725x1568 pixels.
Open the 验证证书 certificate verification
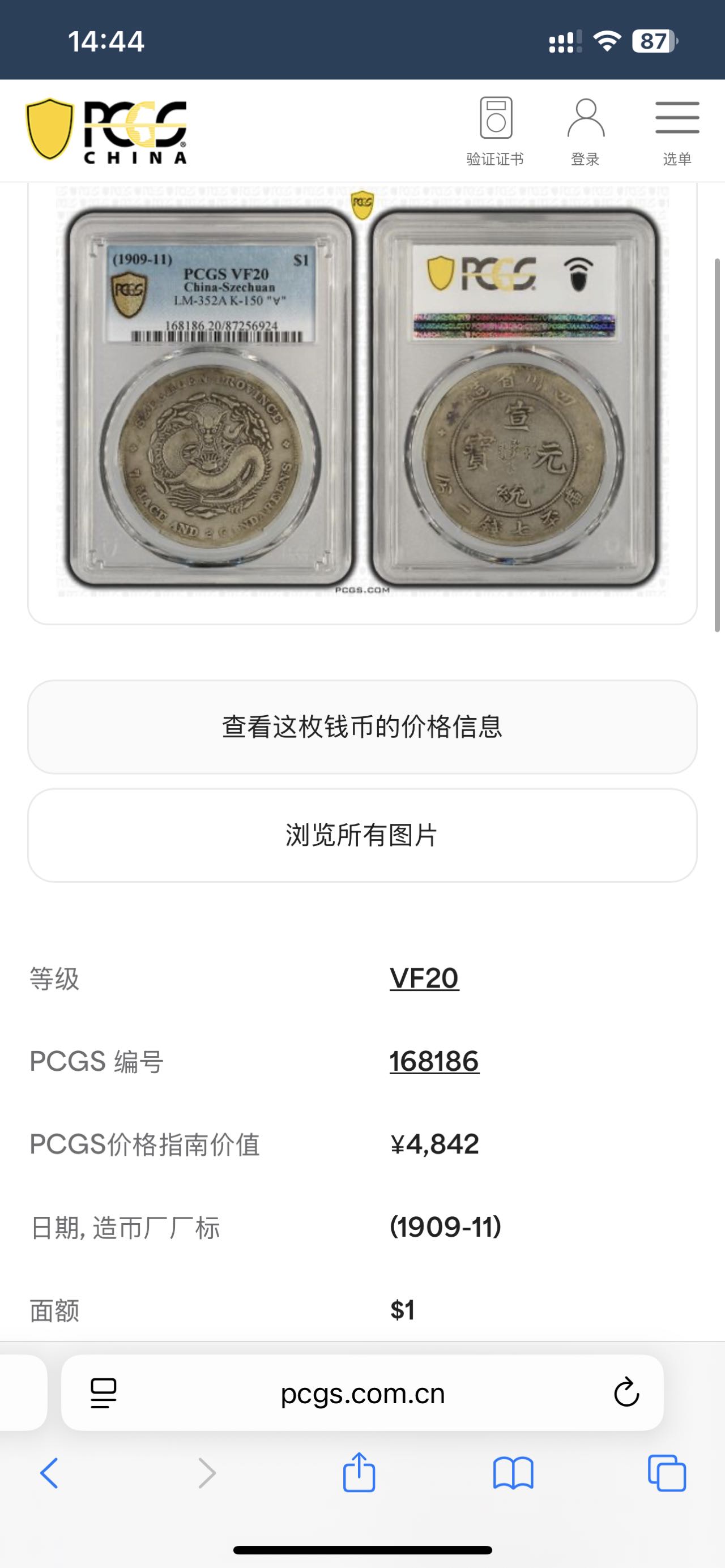pos(495,131)
